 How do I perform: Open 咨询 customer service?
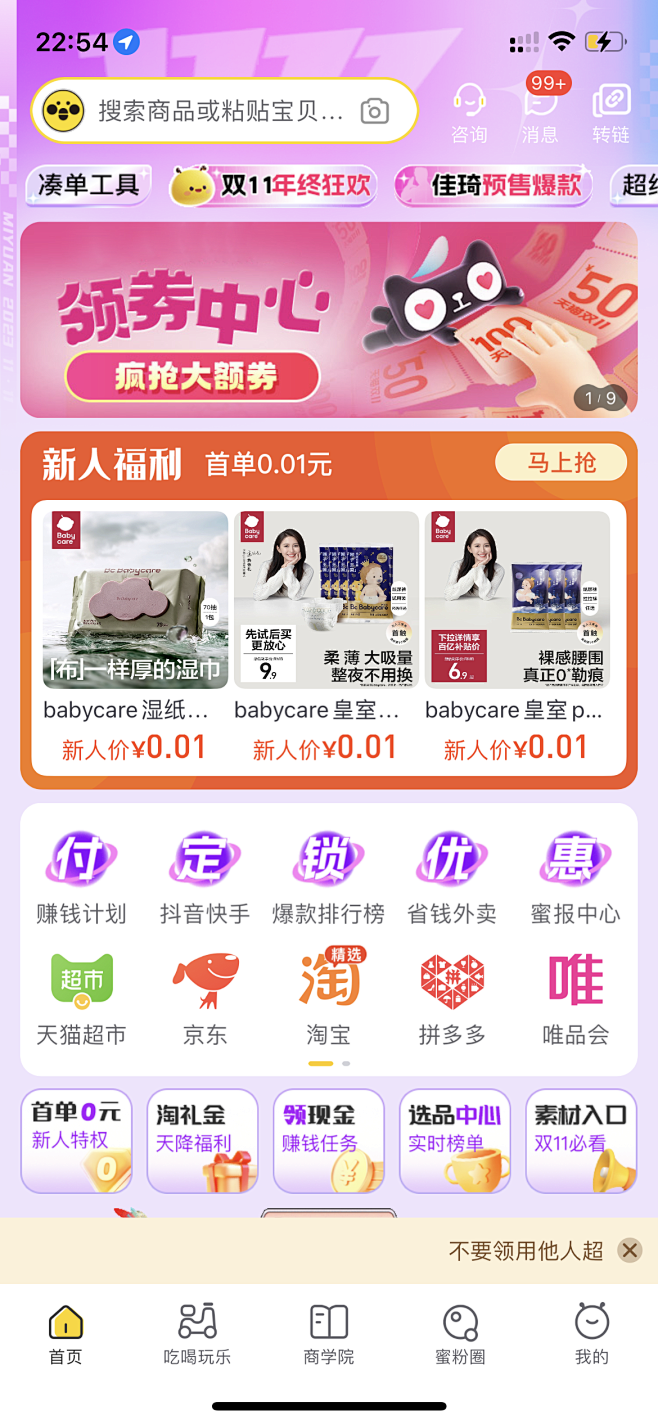click(x=469, y=113)
